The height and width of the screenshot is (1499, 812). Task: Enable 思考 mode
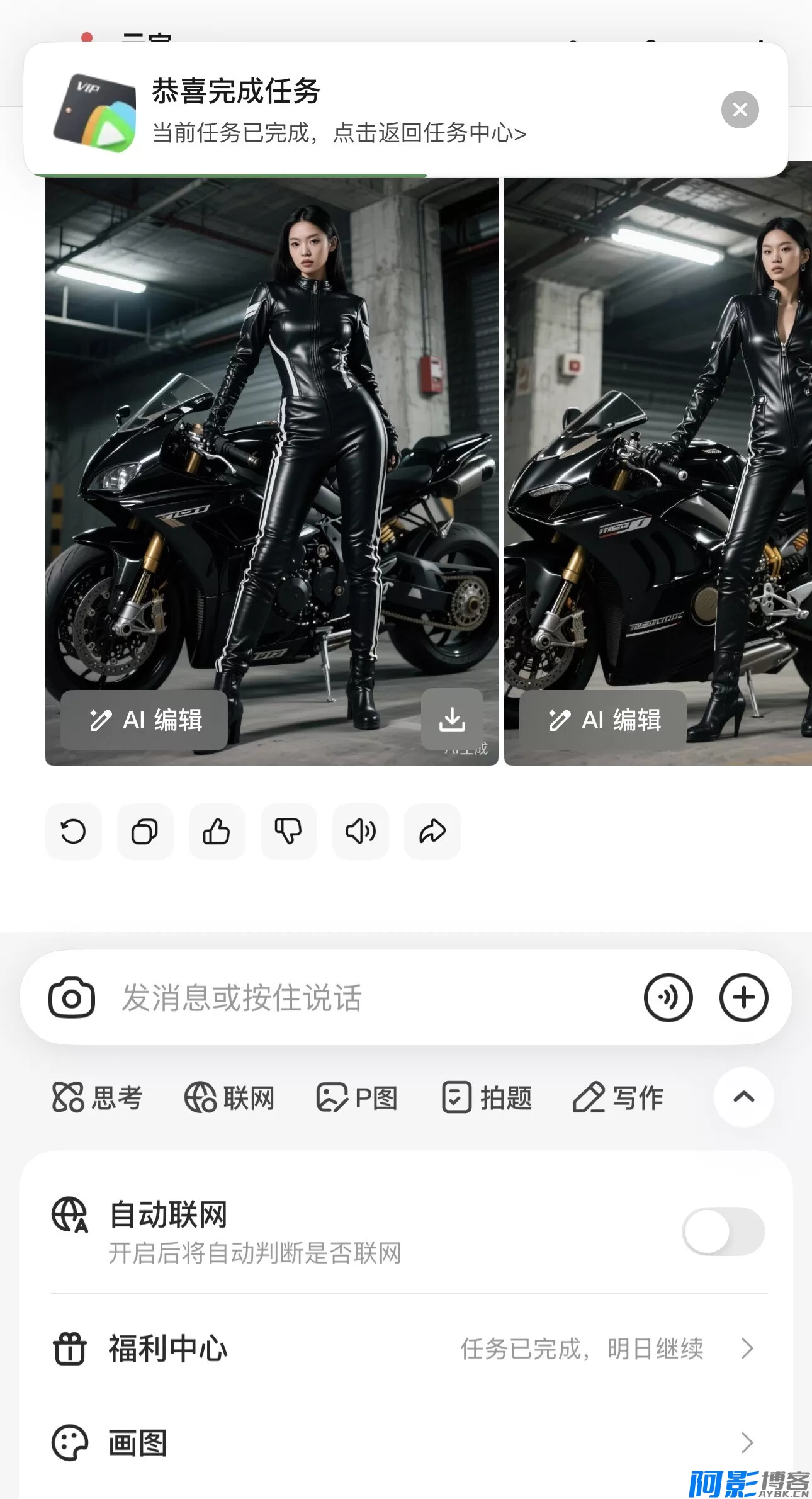click(x=98, y=1098)
